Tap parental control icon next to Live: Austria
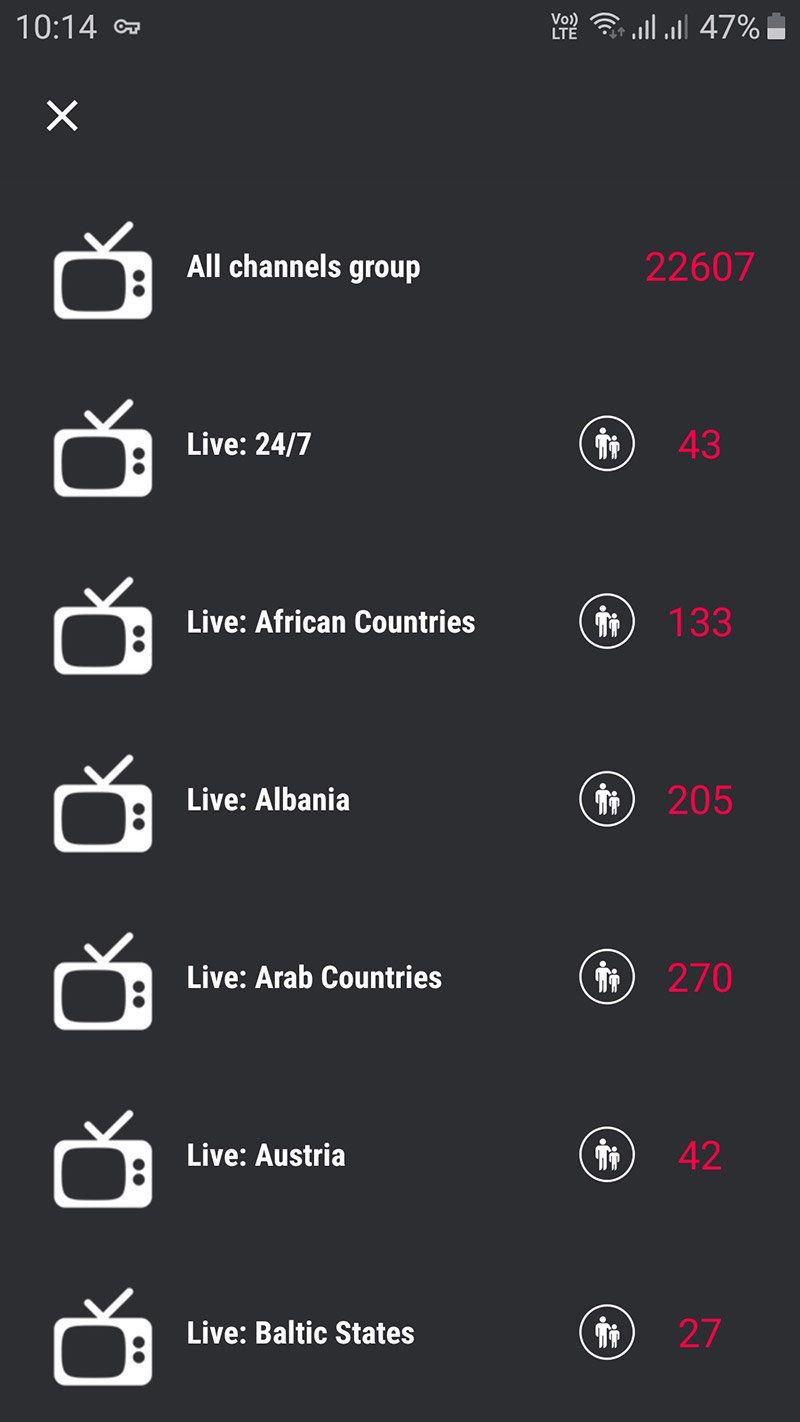 pos(607,1155)
